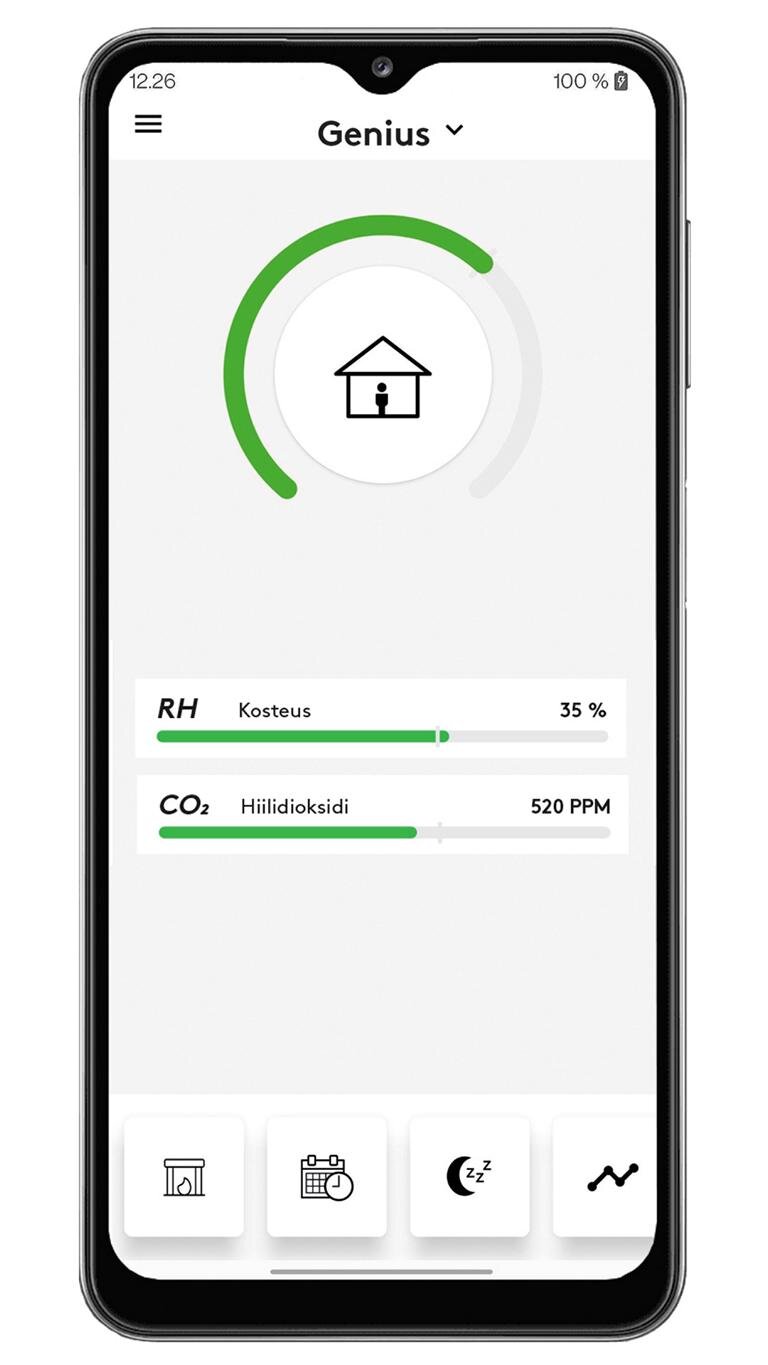768x1365 pixels.
Task: Open the hamburger drawer menu
Action: click(148, 124)
